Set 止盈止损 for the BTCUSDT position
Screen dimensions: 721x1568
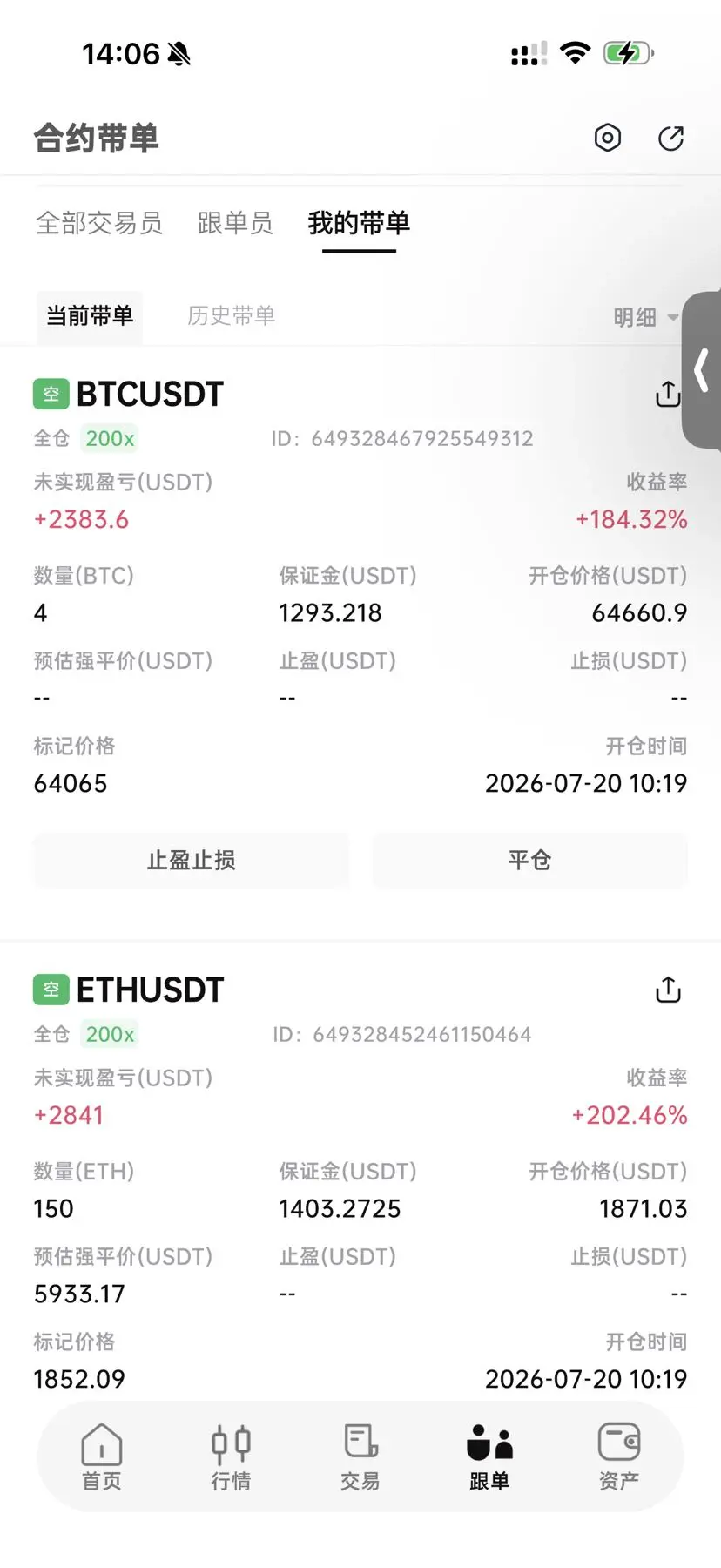click(192, 861)
